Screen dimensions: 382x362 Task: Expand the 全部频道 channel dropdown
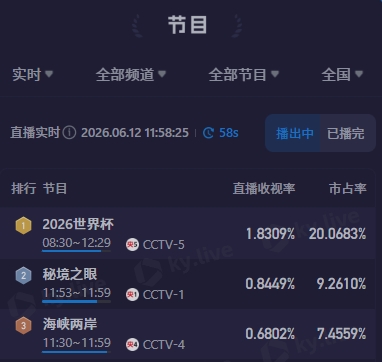[131, 74]
